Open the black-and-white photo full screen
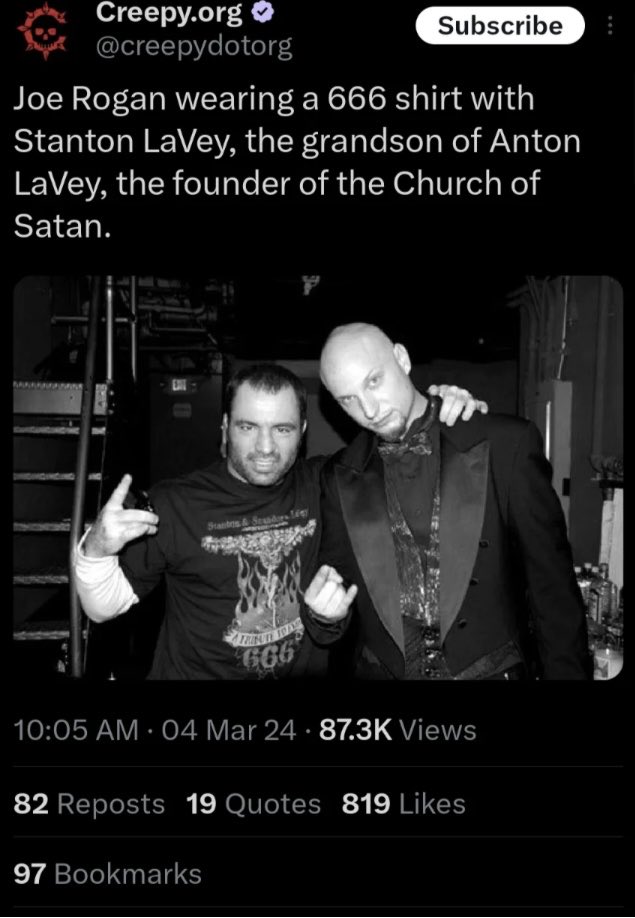The width and height of the screenshot is (635, 918). coord(318,478)
